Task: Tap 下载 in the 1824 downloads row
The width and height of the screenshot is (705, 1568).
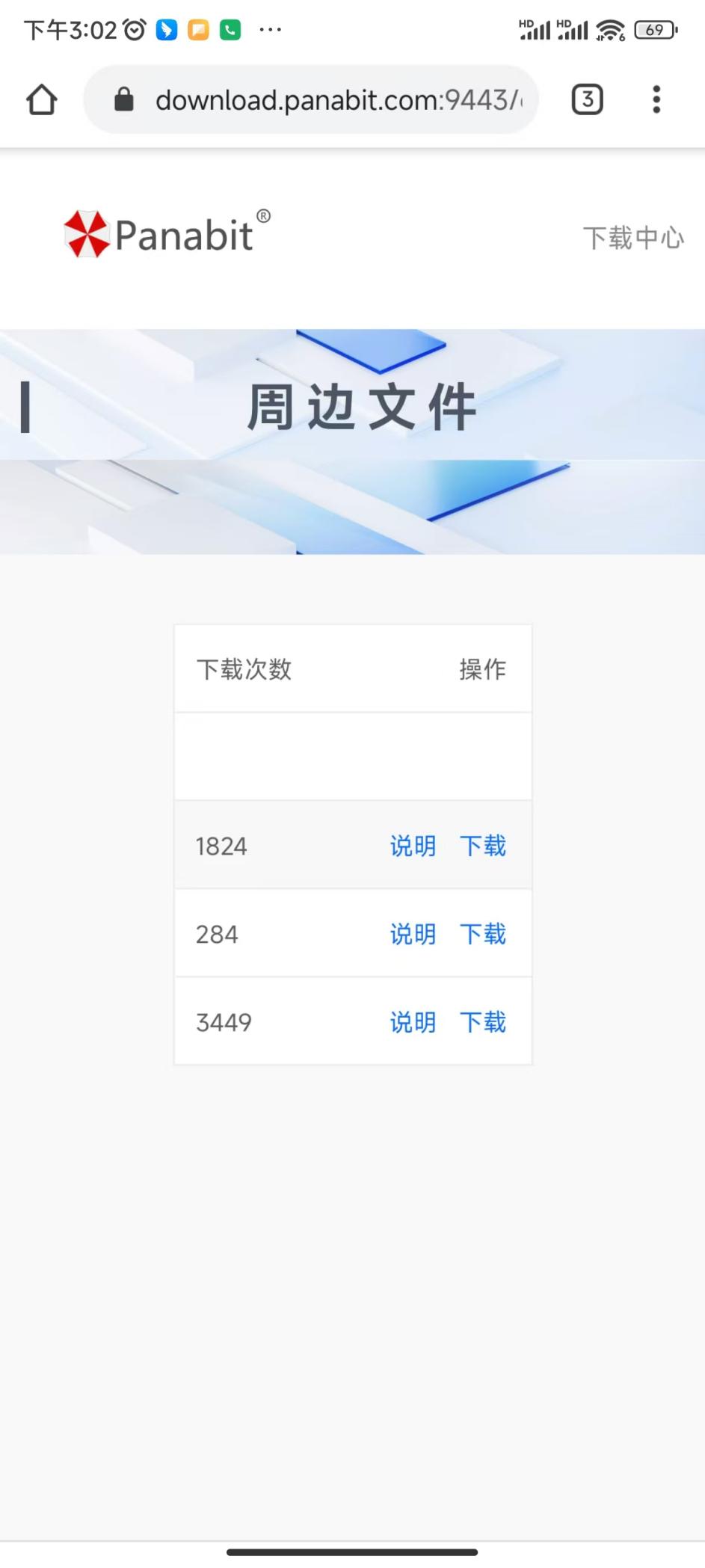Action: click(483, 846)
